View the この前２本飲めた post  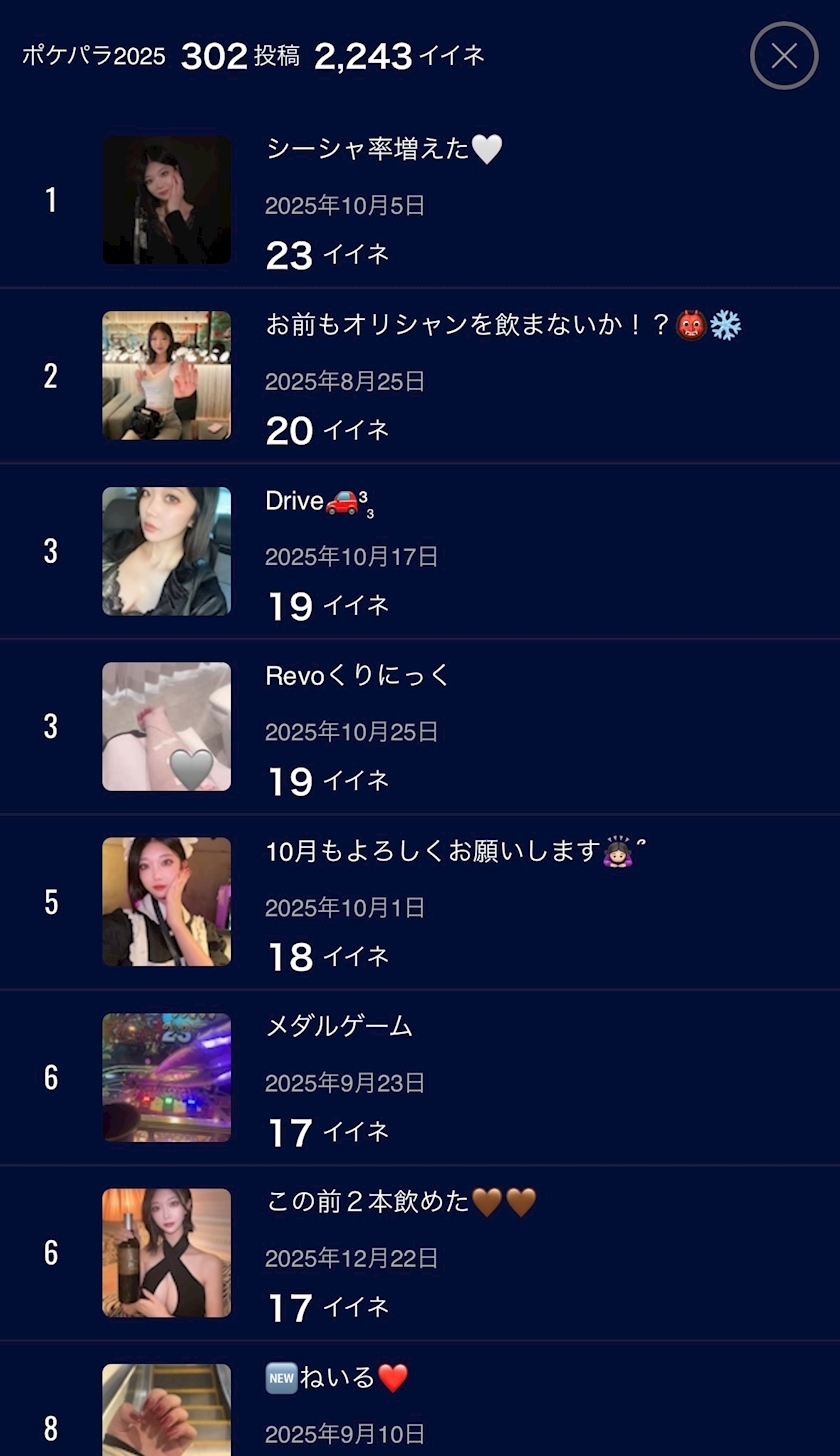tap(400, 1201)
